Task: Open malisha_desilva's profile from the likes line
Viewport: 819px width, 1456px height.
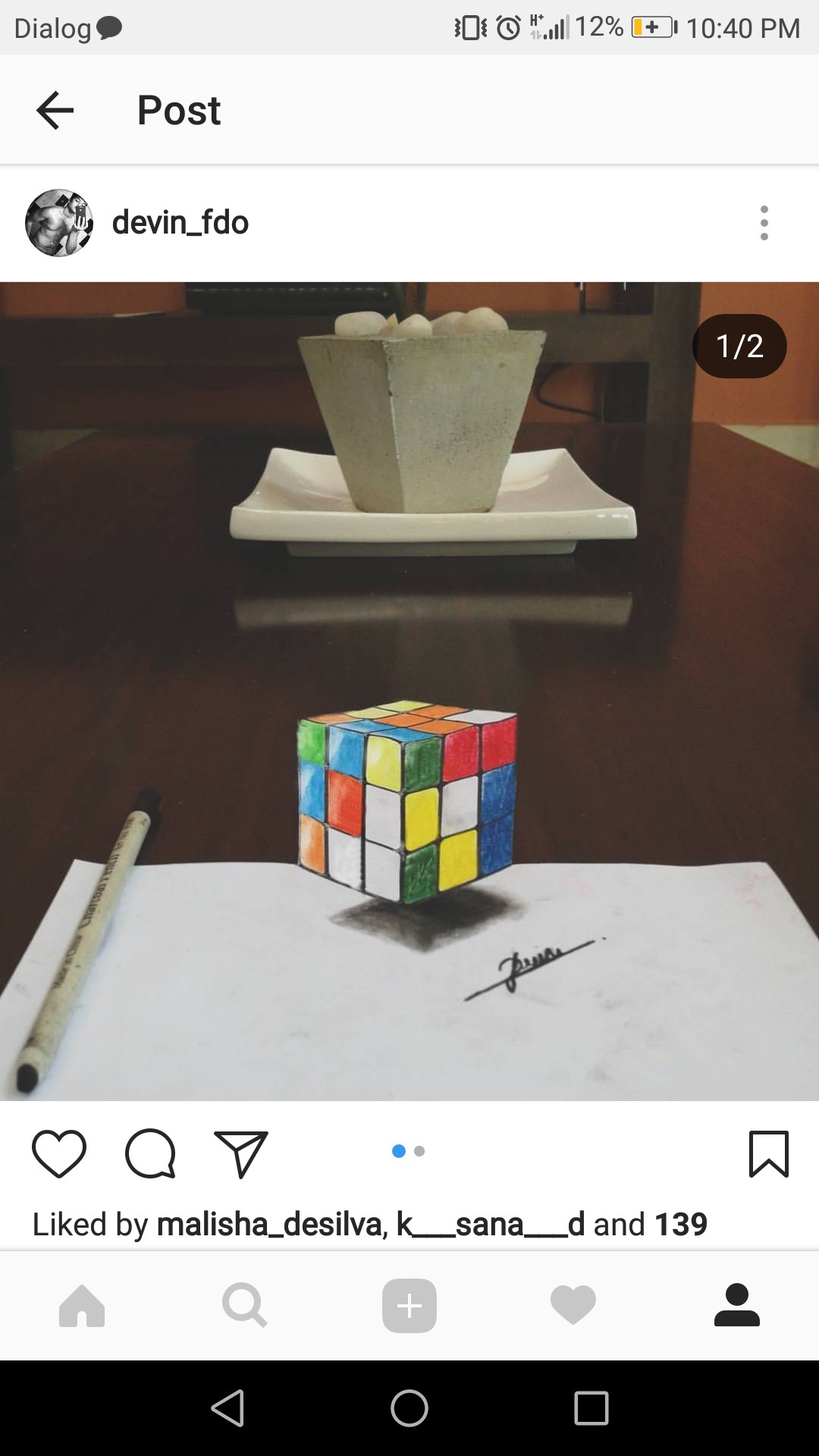Action: [271, 1224]
